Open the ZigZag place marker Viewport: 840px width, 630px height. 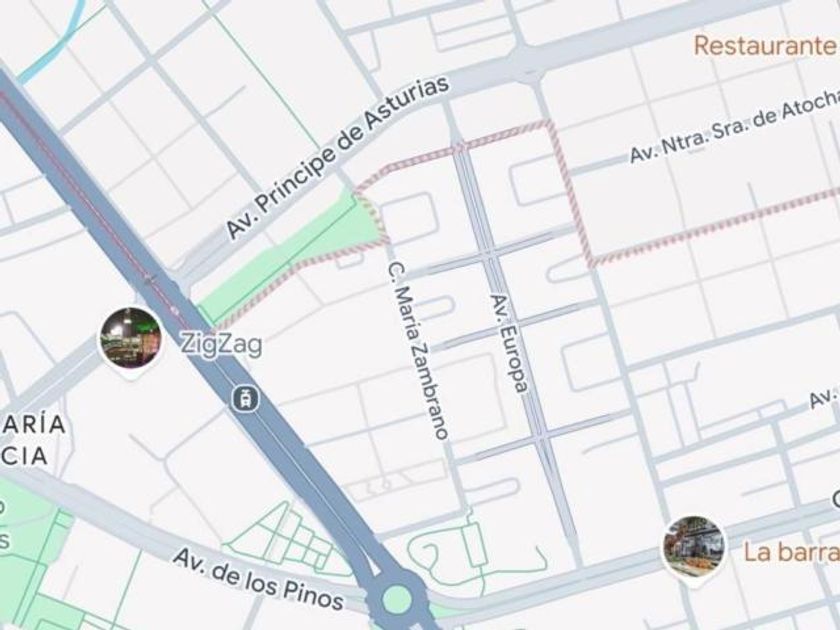(130, 337)
